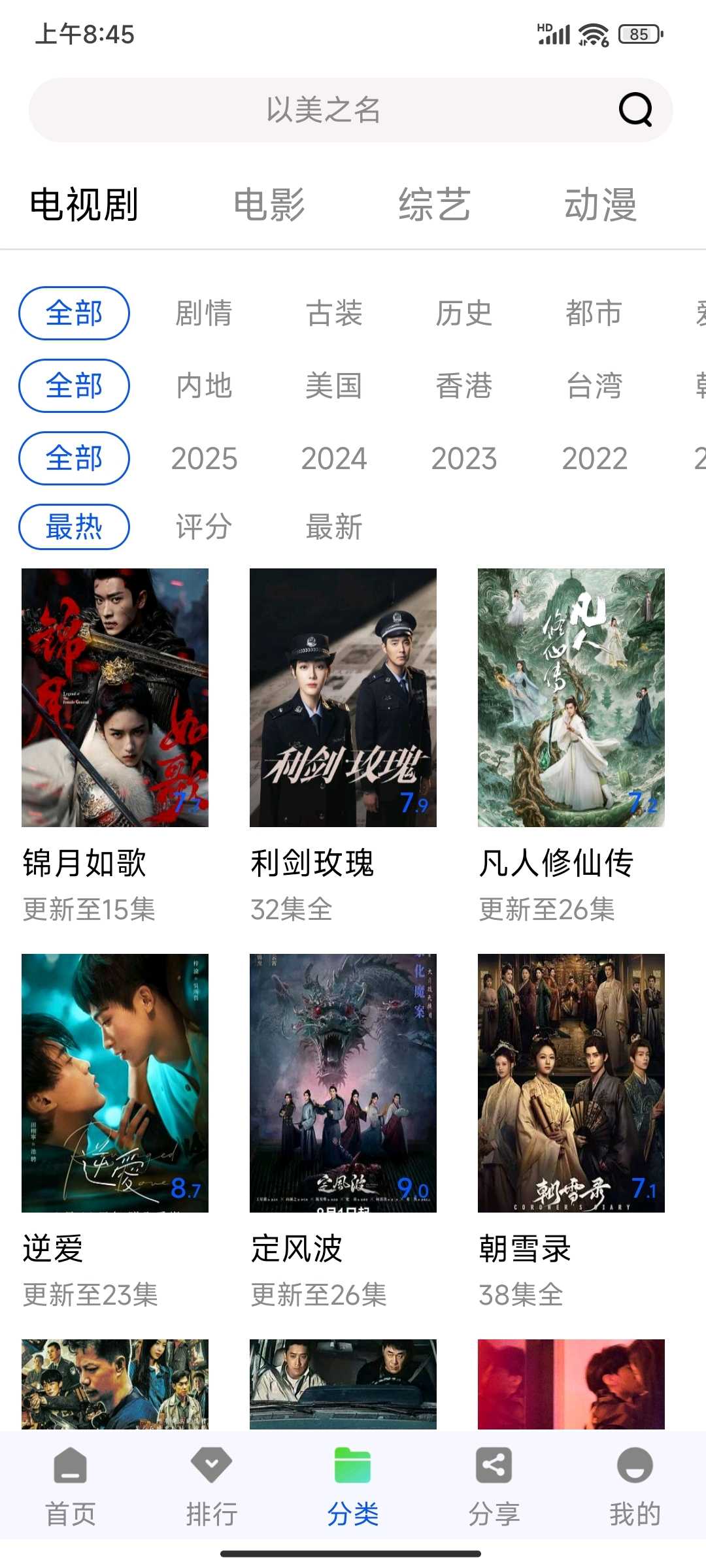
Task: Filter by year 2024
Action: pos(334,458)
